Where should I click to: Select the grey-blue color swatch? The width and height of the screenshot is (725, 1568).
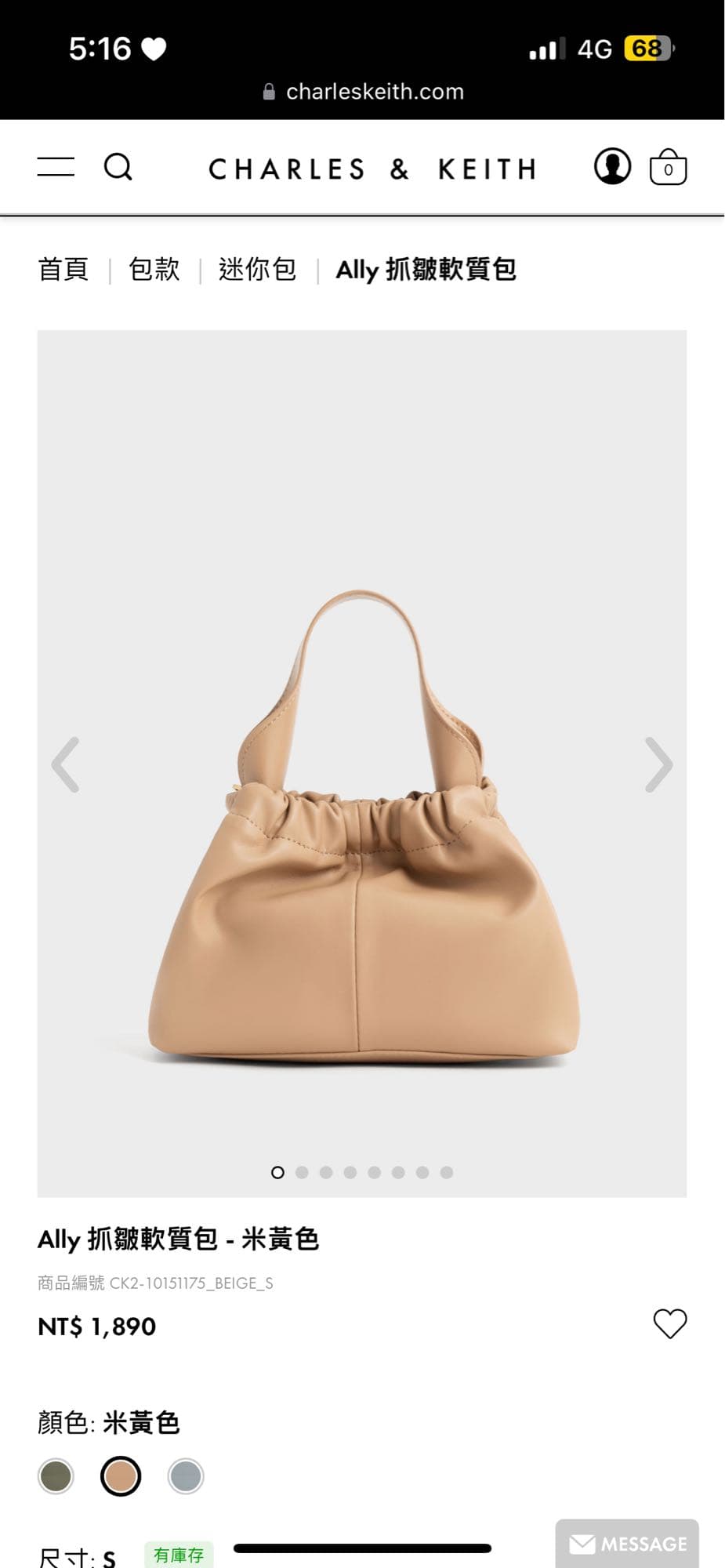[186, 1476]
